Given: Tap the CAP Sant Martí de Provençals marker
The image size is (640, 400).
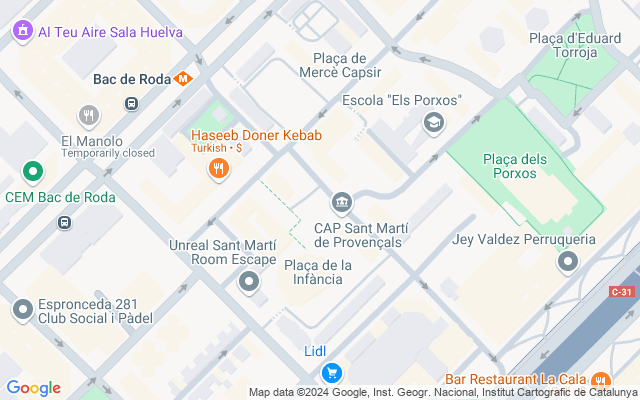Looking at the screenshot, I should 342,204.
